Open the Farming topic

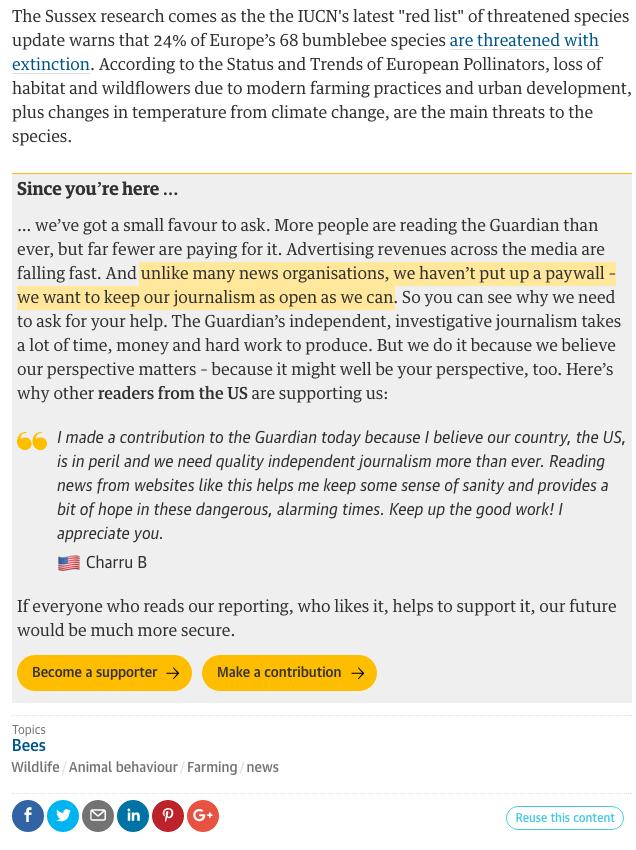coord(212,768)
